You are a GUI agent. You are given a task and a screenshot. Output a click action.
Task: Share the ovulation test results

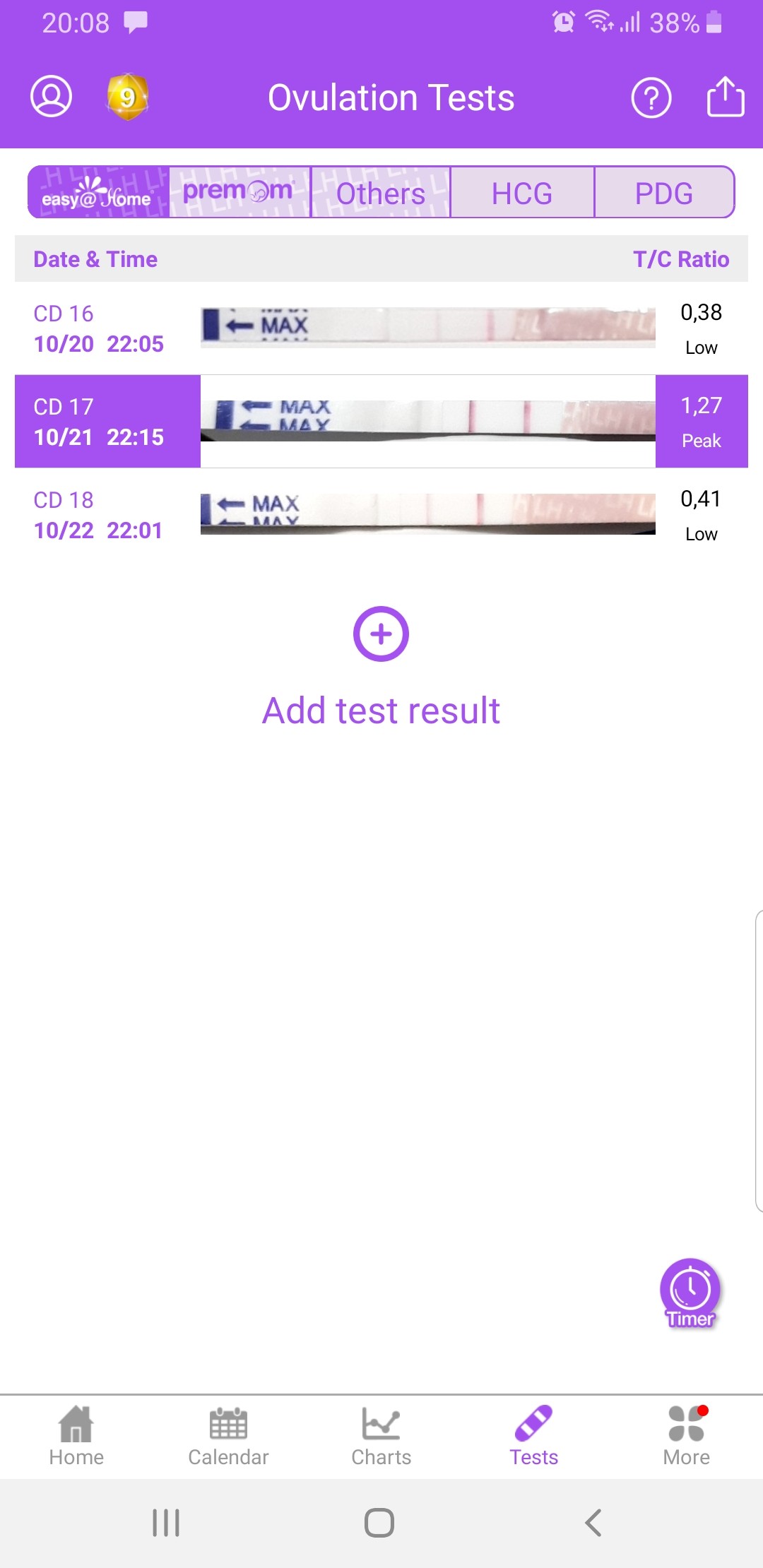coord(726,97)
